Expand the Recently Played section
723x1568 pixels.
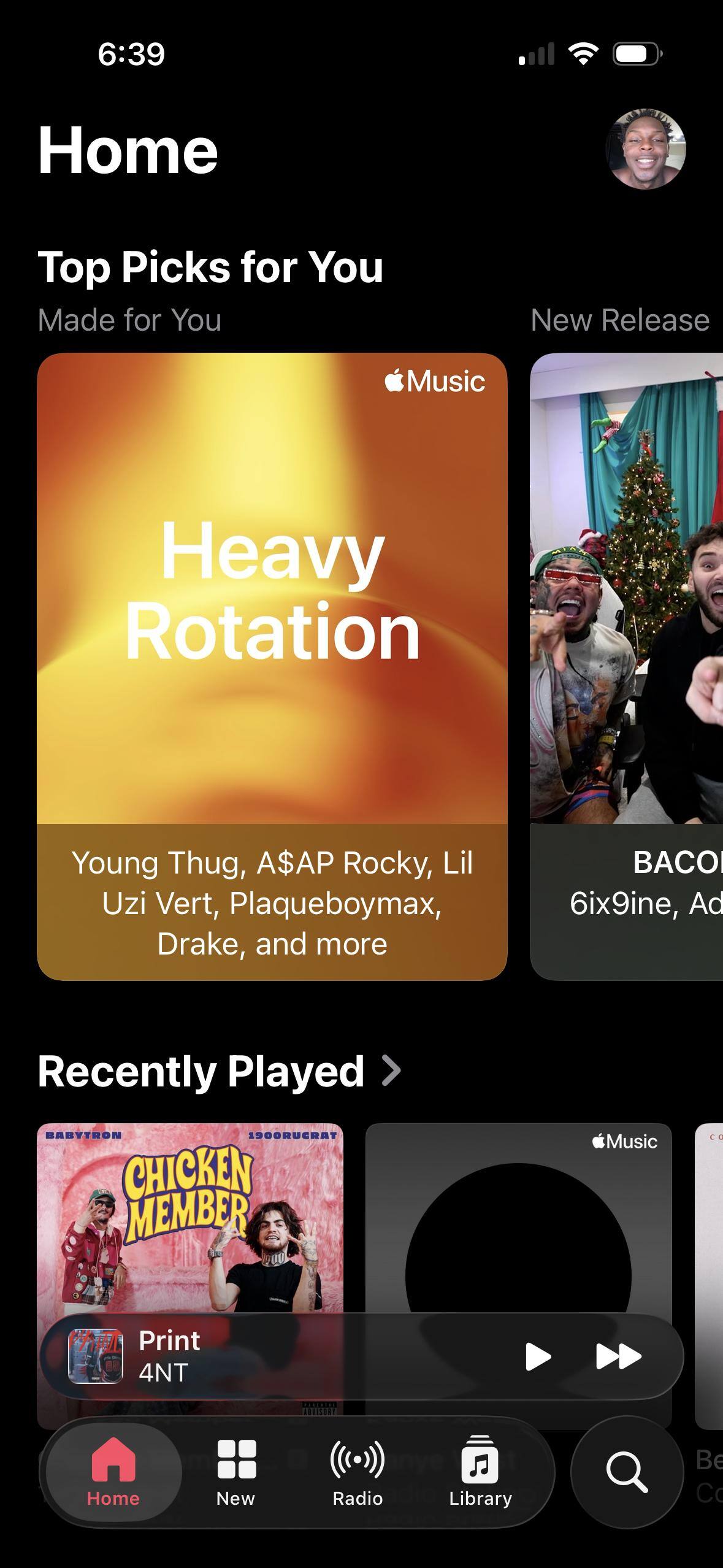point(219,1071)
